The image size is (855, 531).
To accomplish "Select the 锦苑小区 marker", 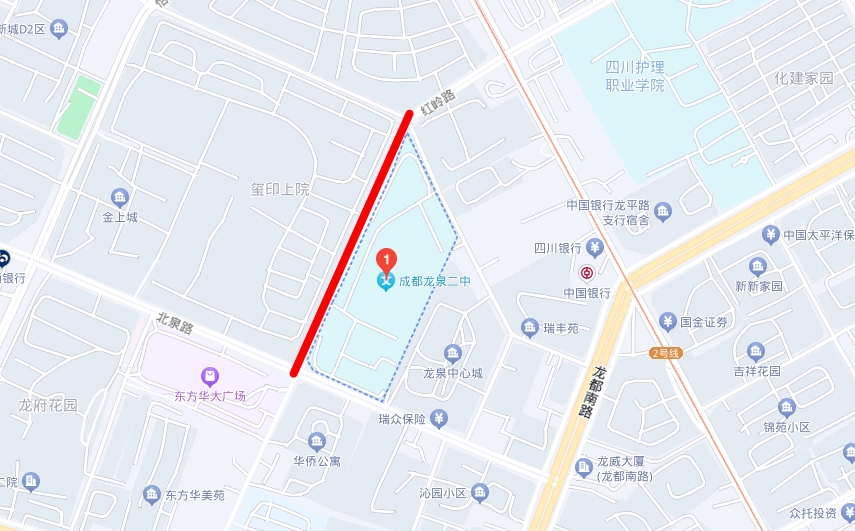I will (786, 408).
